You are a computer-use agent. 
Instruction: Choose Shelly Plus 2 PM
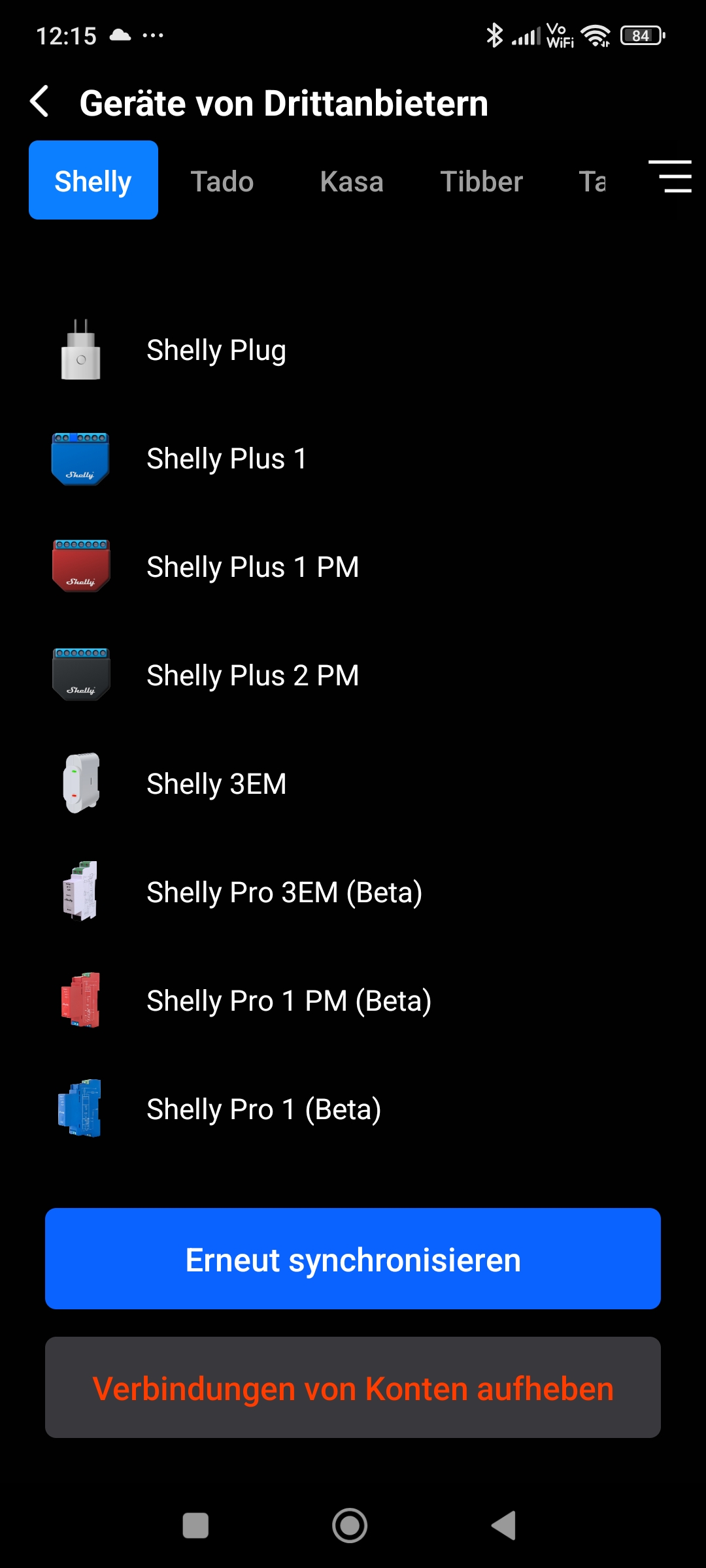(x=353, y=676)
